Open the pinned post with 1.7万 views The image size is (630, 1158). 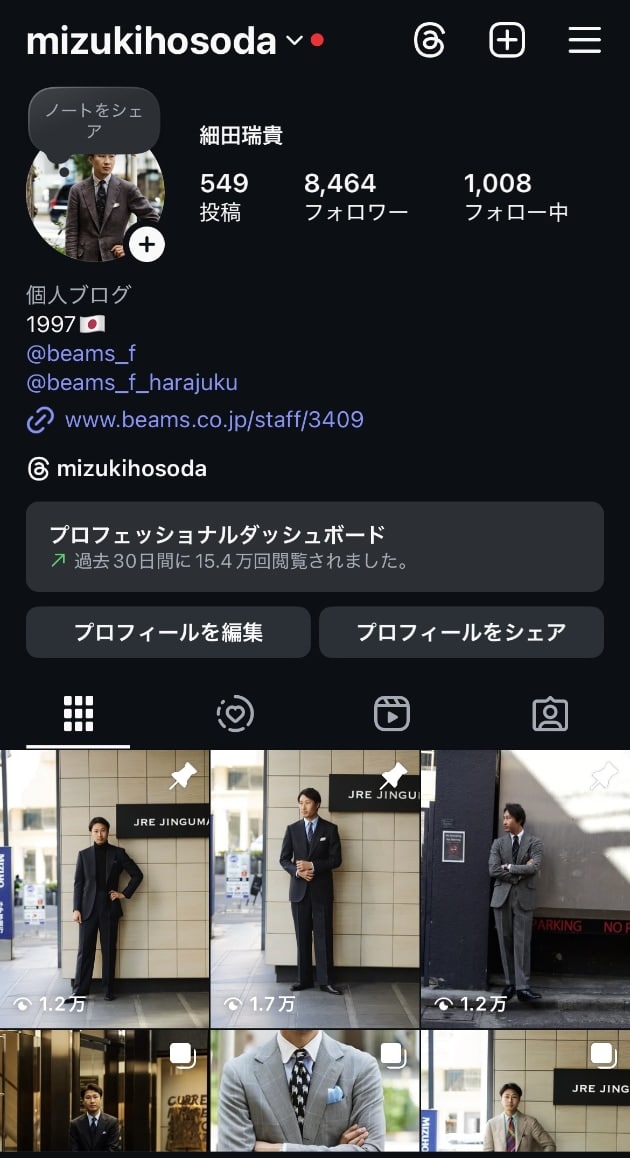tap(315, 889)
